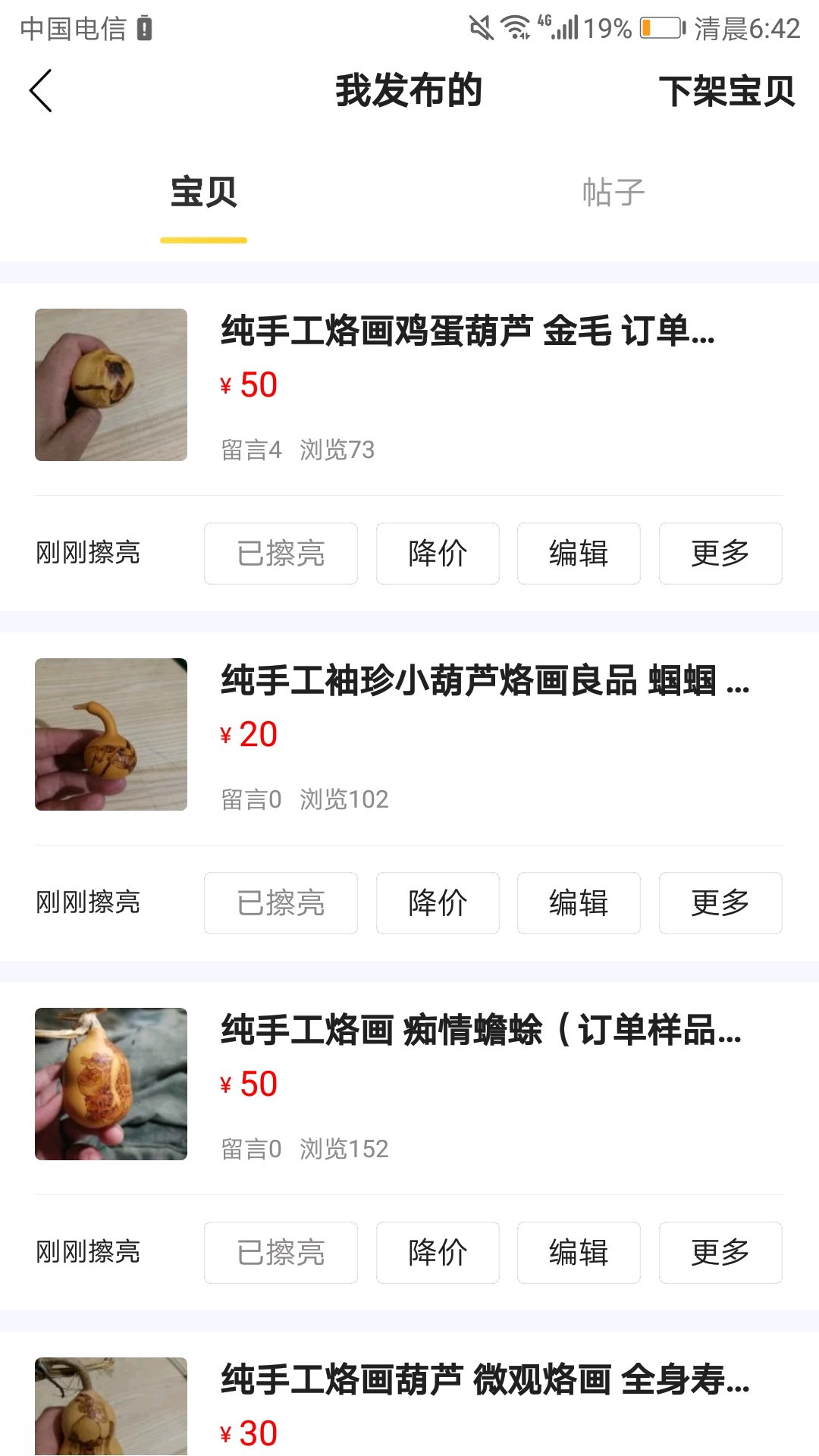Edit the 鸡蛋葫芦 金毛 listing
Image resolution: width=819 pixels, height=1456 pixels.
click(579, 554)
